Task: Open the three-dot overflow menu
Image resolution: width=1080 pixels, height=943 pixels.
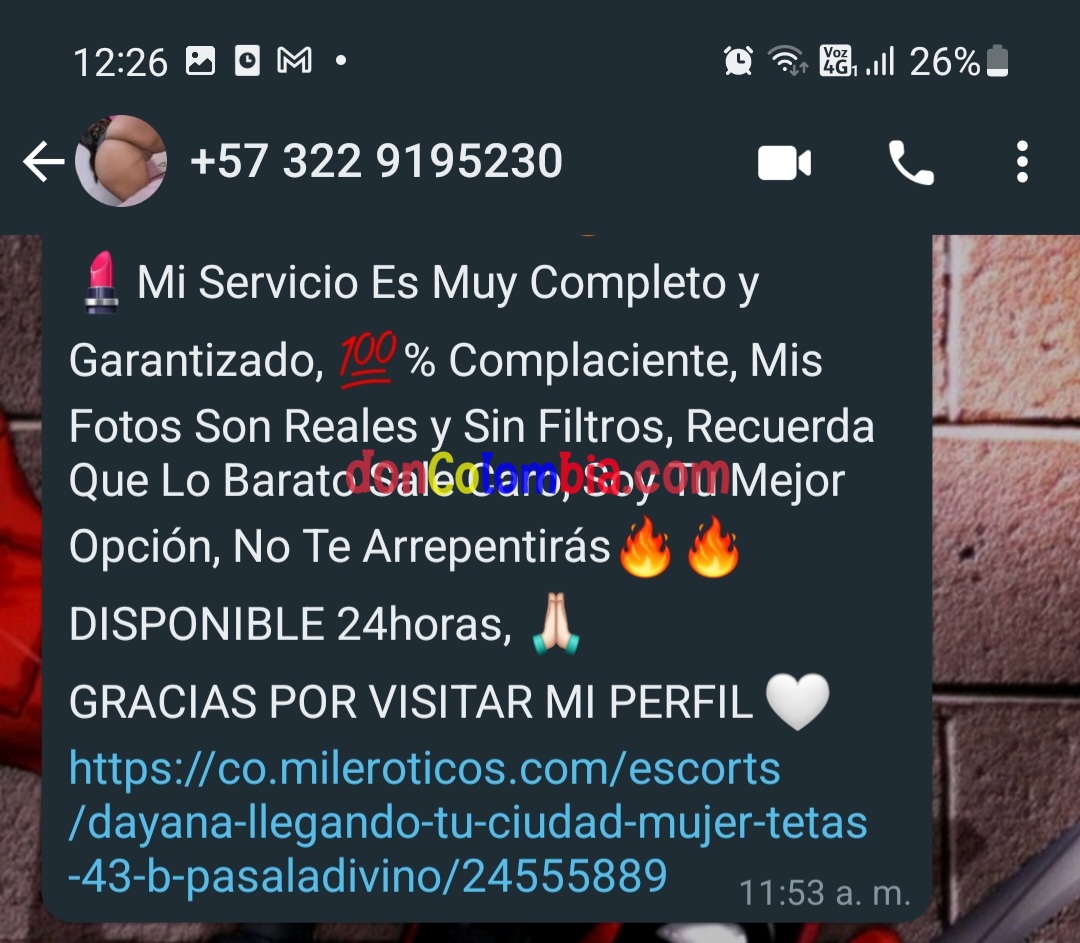Action: pyautogui.click(x=1021, y=162)
